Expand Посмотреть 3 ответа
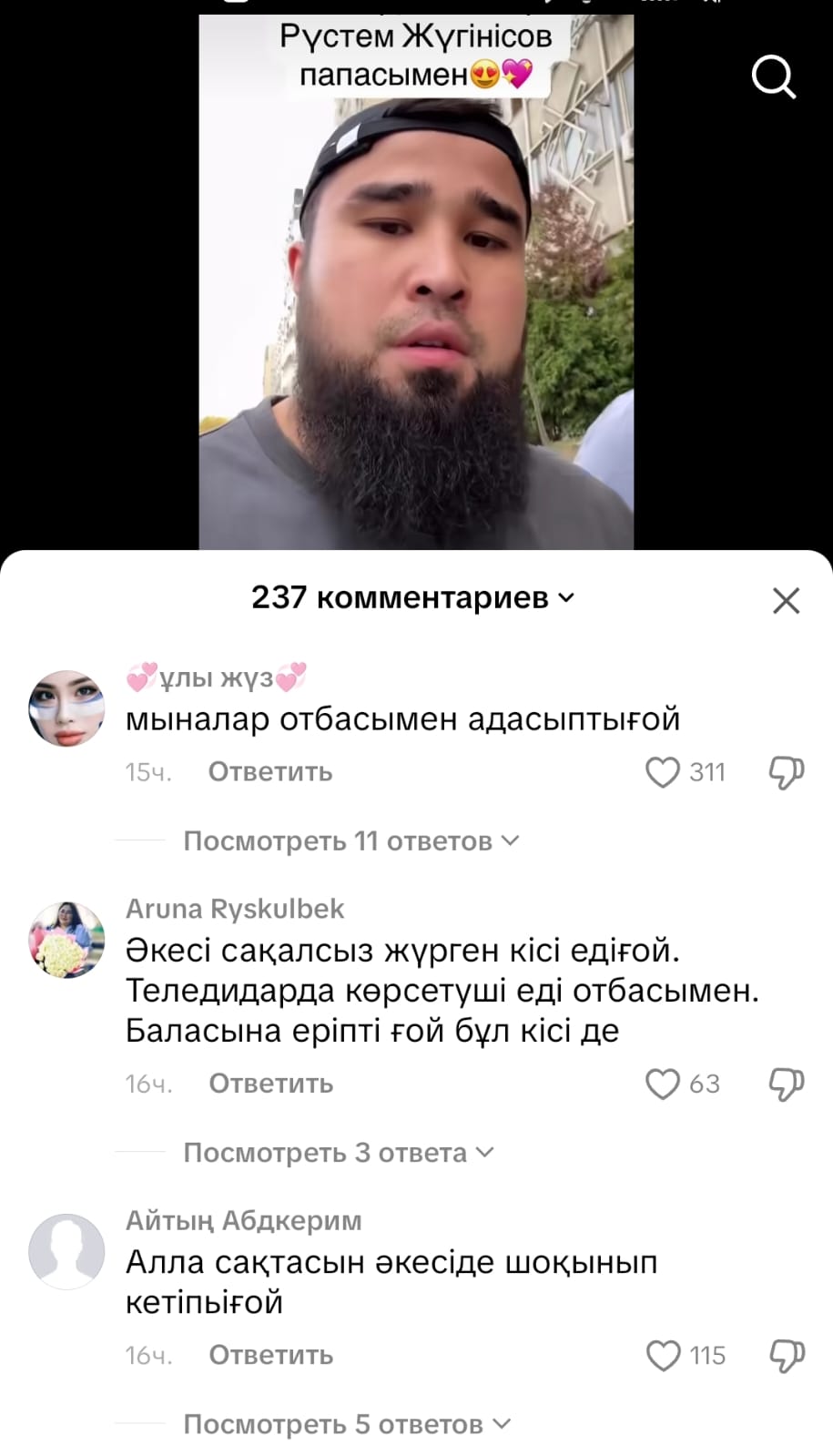The height and width of the screenshot is (1456, 833). (338, 1153)
